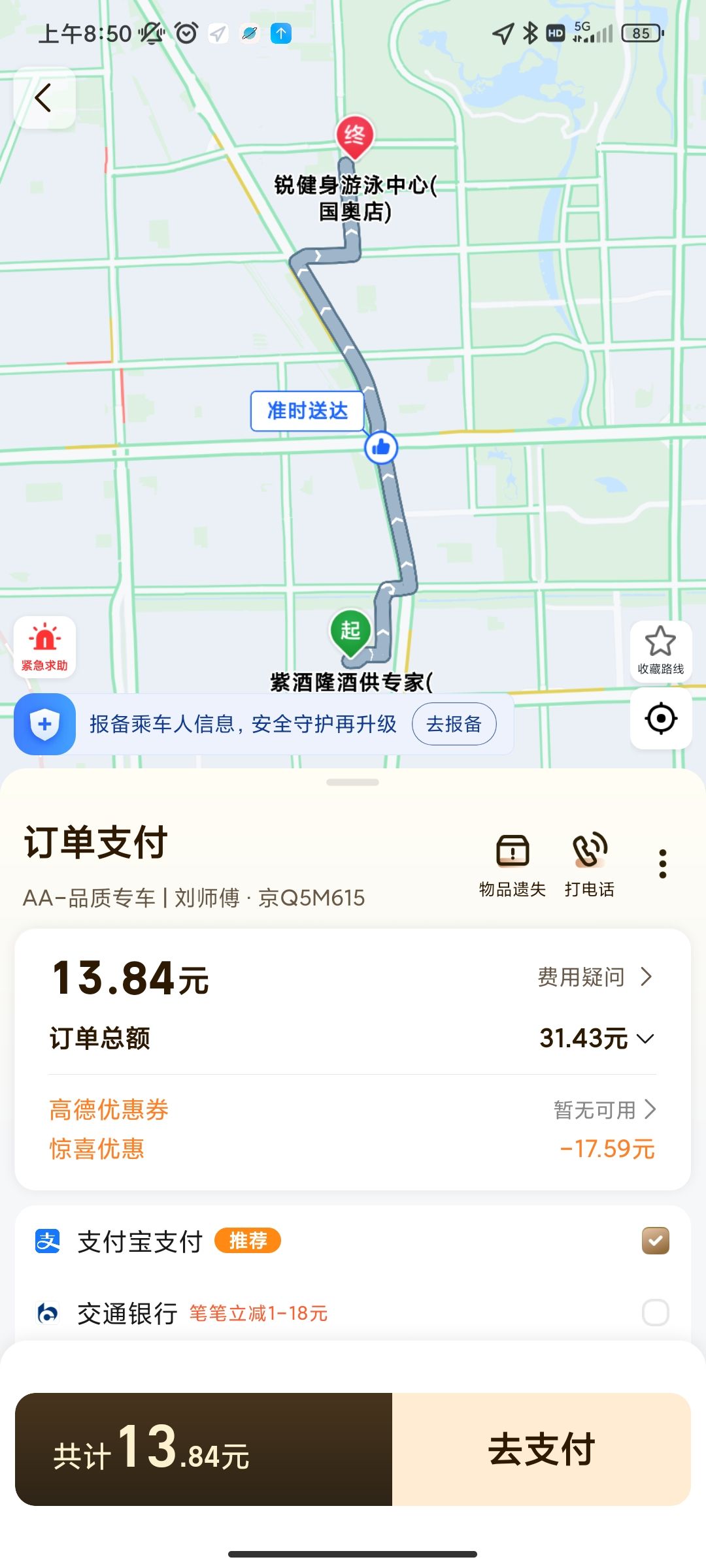Choose 交通银行 as payment method
The image size is (706, 1568).
point(655,1313)
